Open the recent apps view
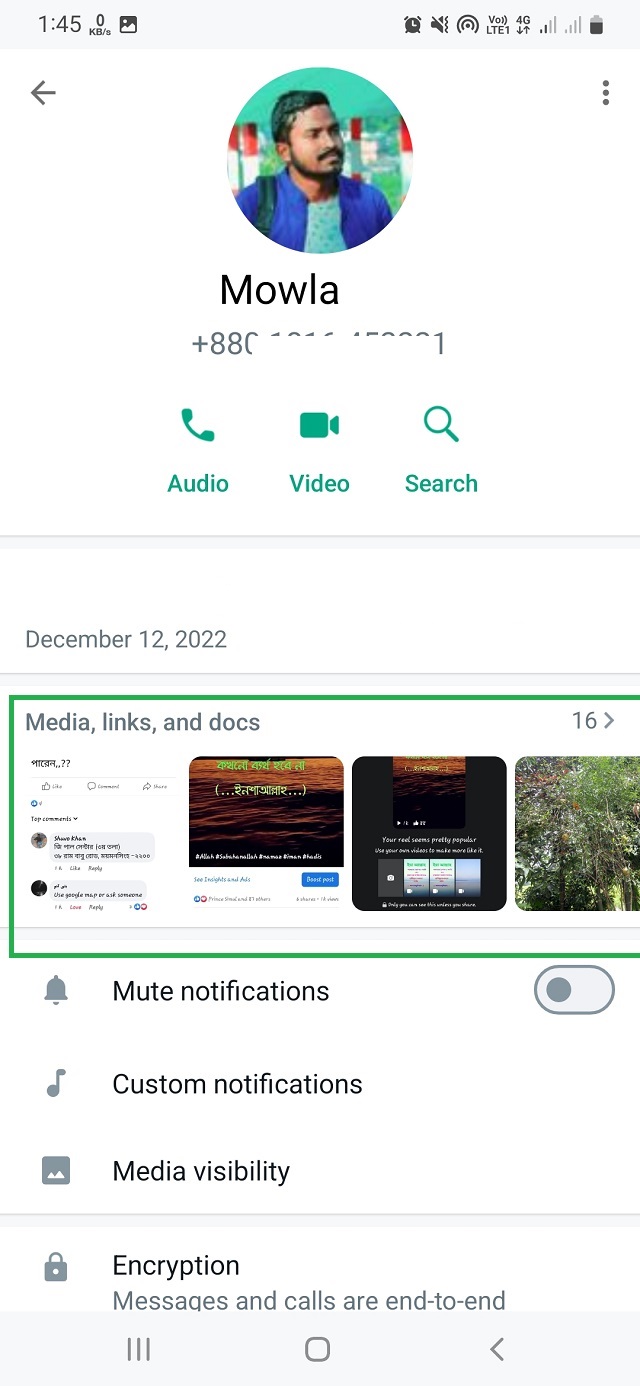This screenshot has width=640, height=1386. pos(138,1349)
